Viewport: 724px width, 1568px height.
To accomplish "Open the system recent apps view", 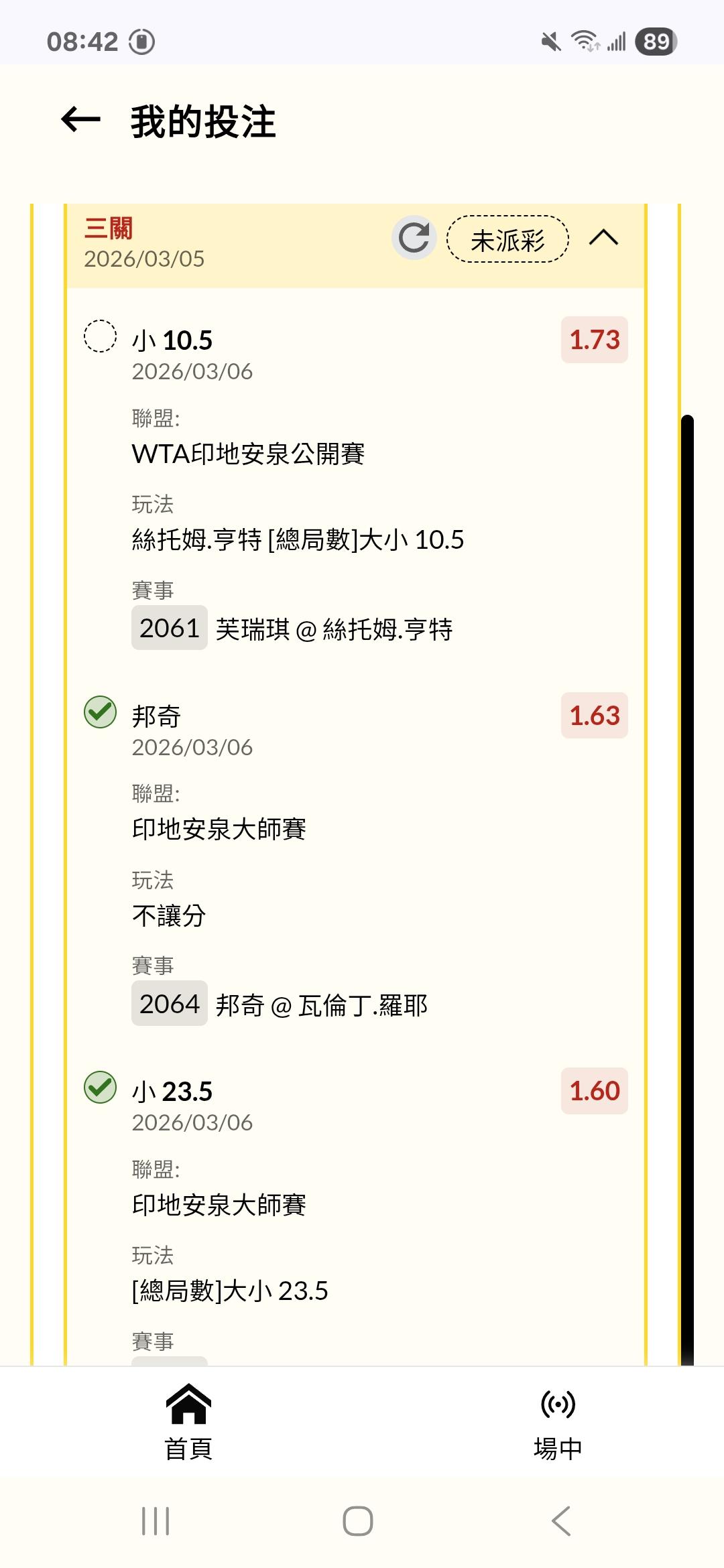I will point(156,1520).
